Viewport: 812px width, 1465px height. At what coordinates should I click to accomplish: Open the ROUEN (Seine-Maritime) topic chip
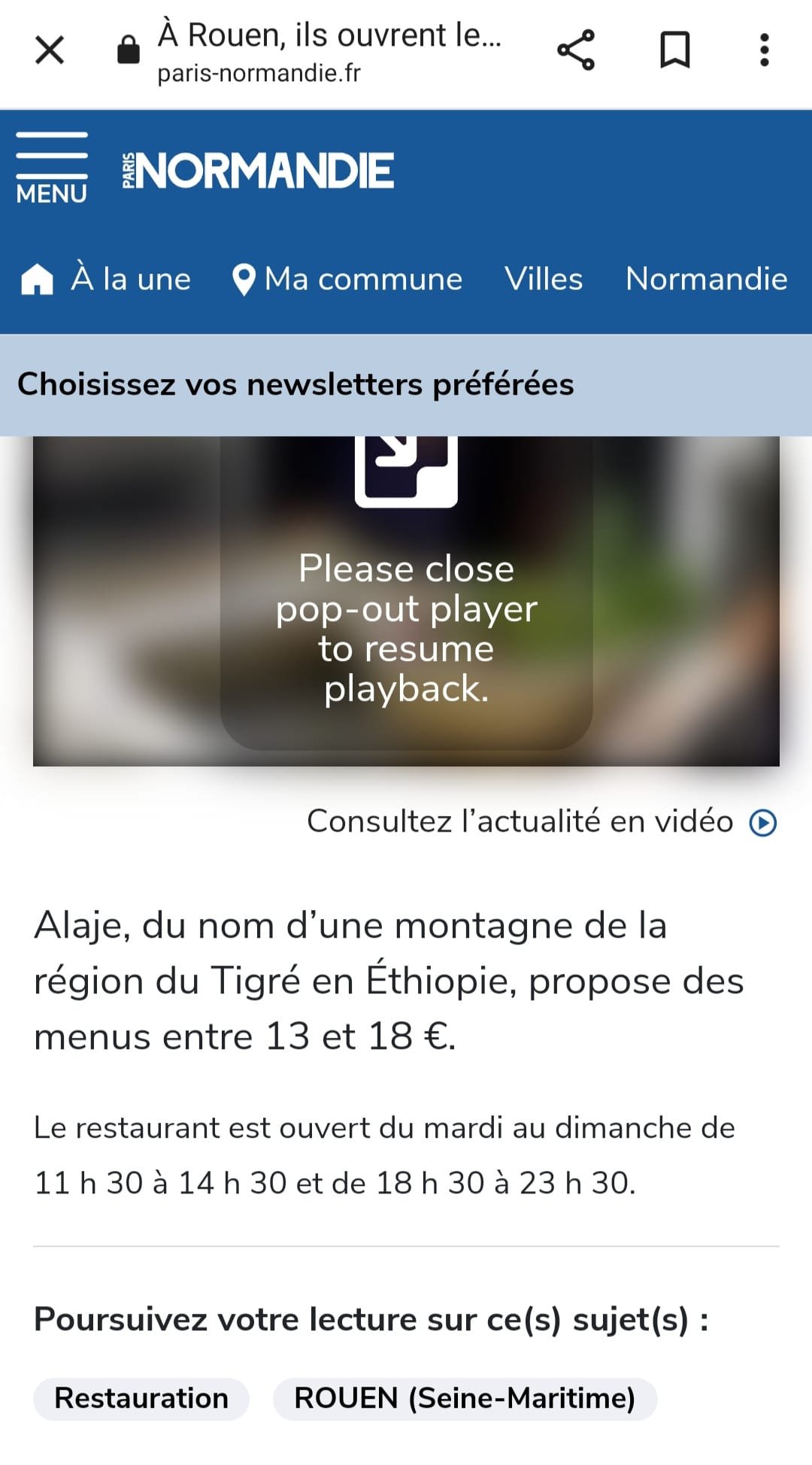(465, 1399)
